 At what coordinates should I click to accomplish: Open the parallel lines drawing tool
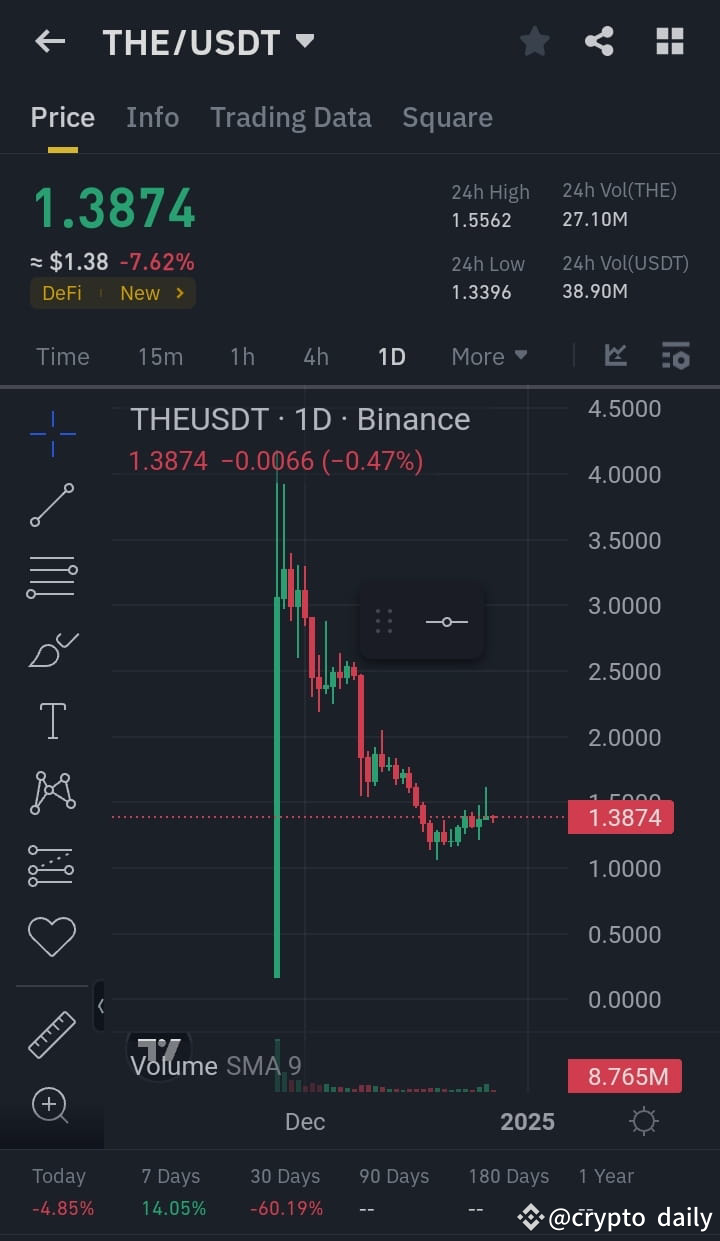[x=52, y=577]
